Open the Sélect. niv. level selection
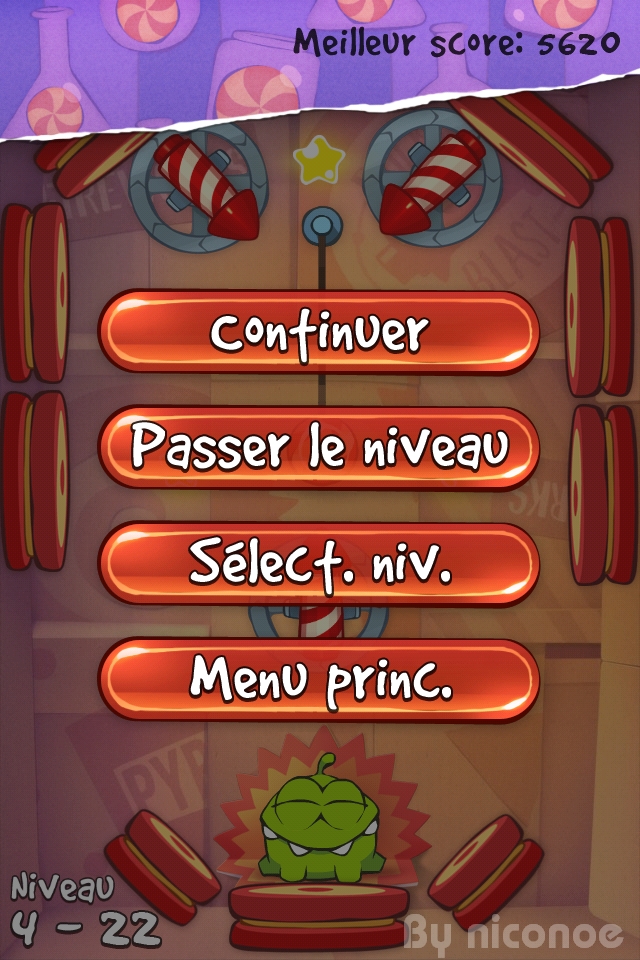The height and width of the screenshot is (960, 640). (319, 564)
